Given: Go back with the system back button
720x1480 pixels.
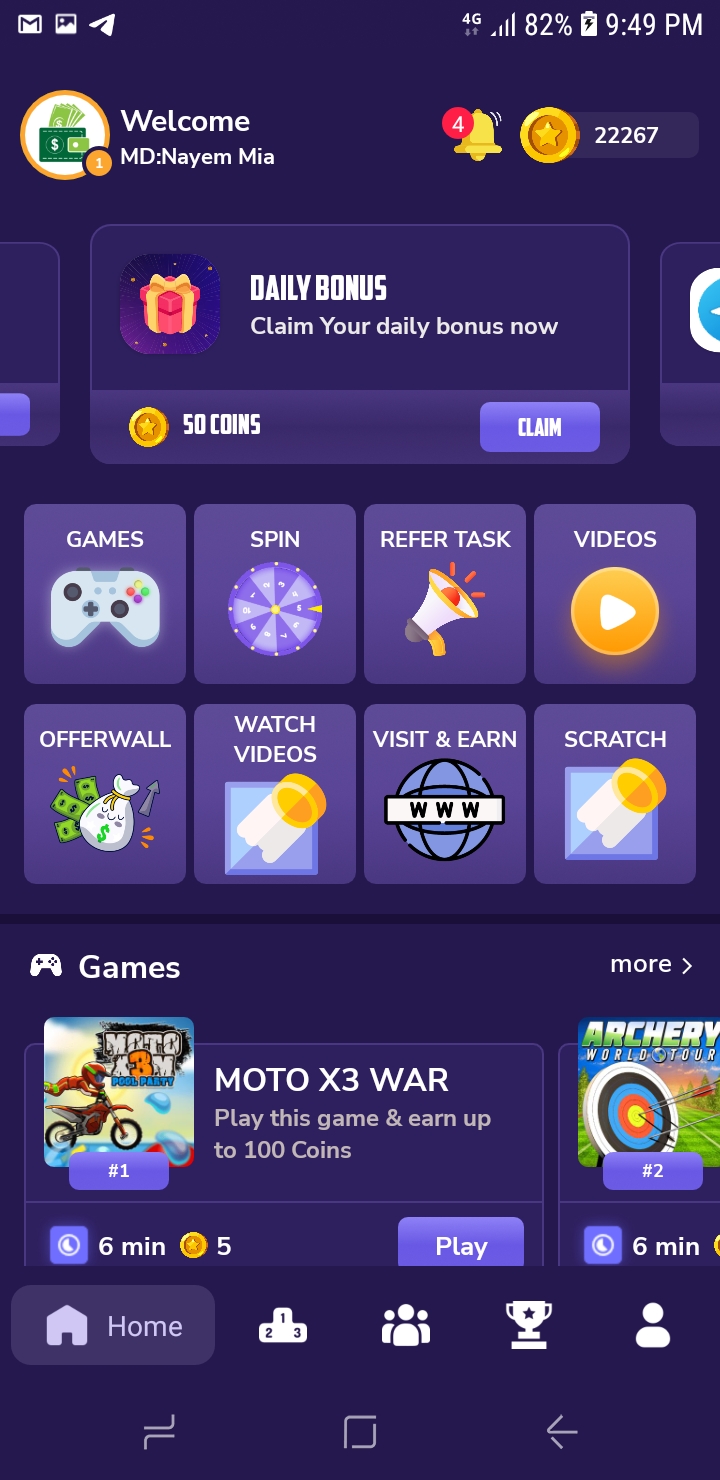Looking at the screenshot, I should click(562, 1432).
